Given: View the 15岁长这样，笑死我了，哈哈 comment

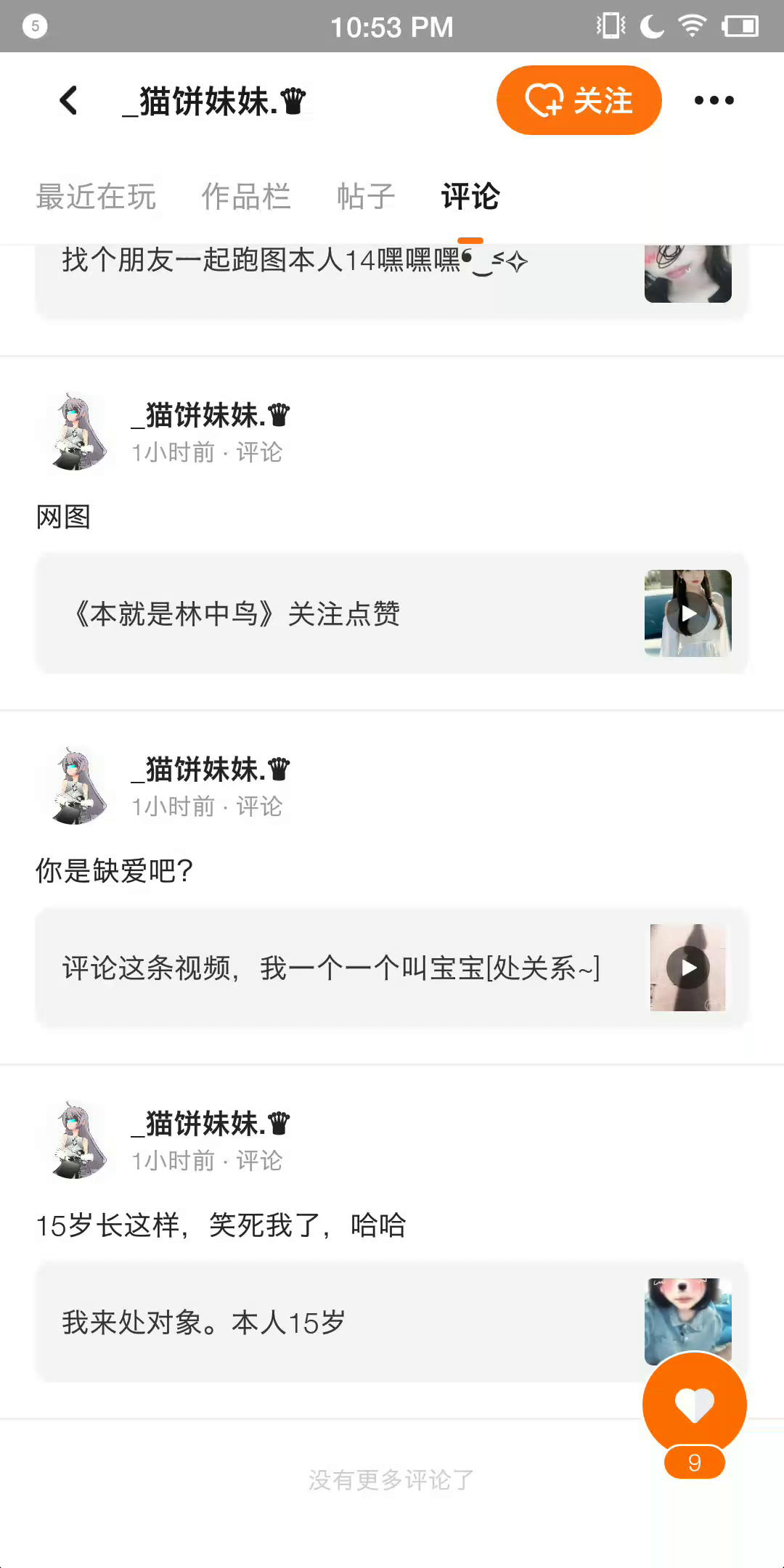Looking at the screenshot, I should coord(221,1225).
